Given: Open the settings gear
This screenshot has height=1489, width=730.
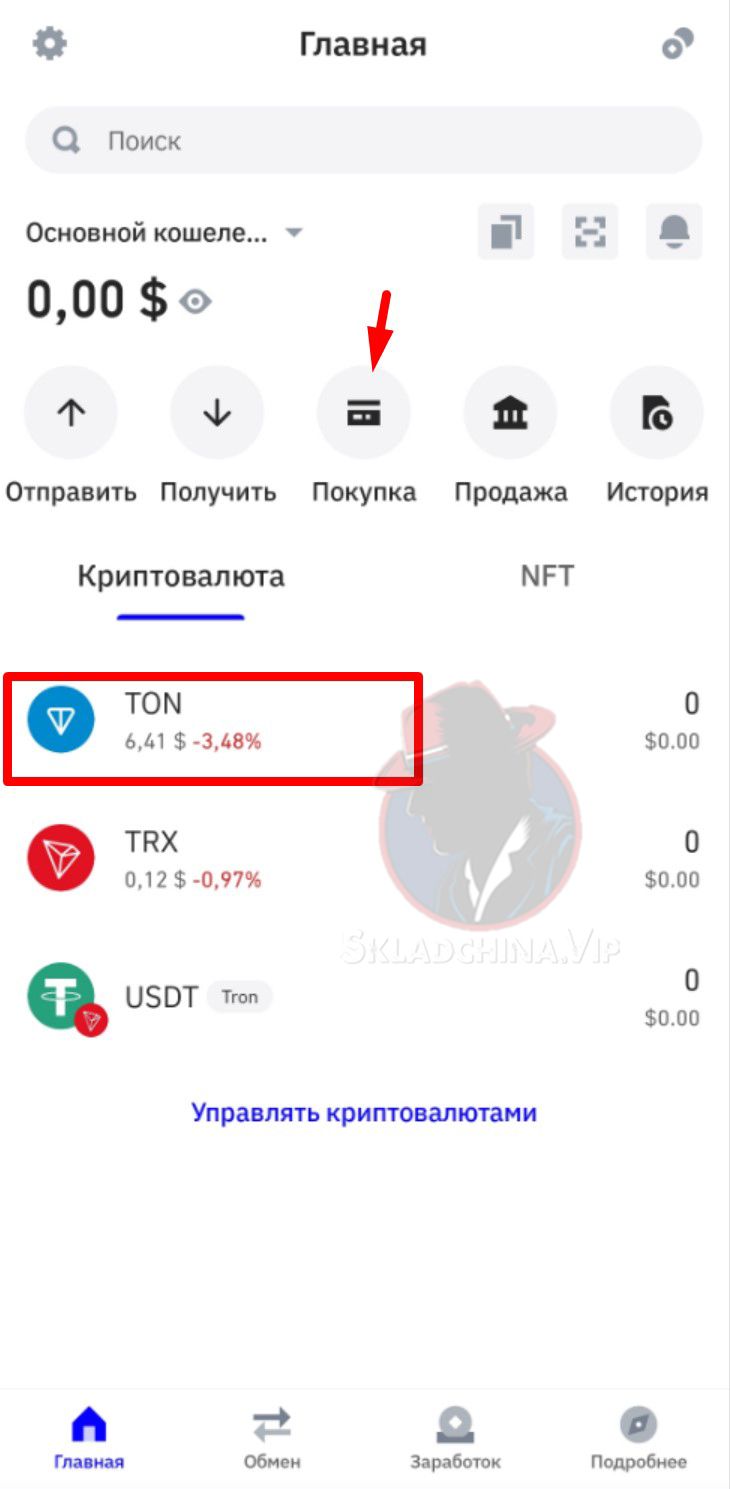Looking at the screenshot, I should (49, 44).
